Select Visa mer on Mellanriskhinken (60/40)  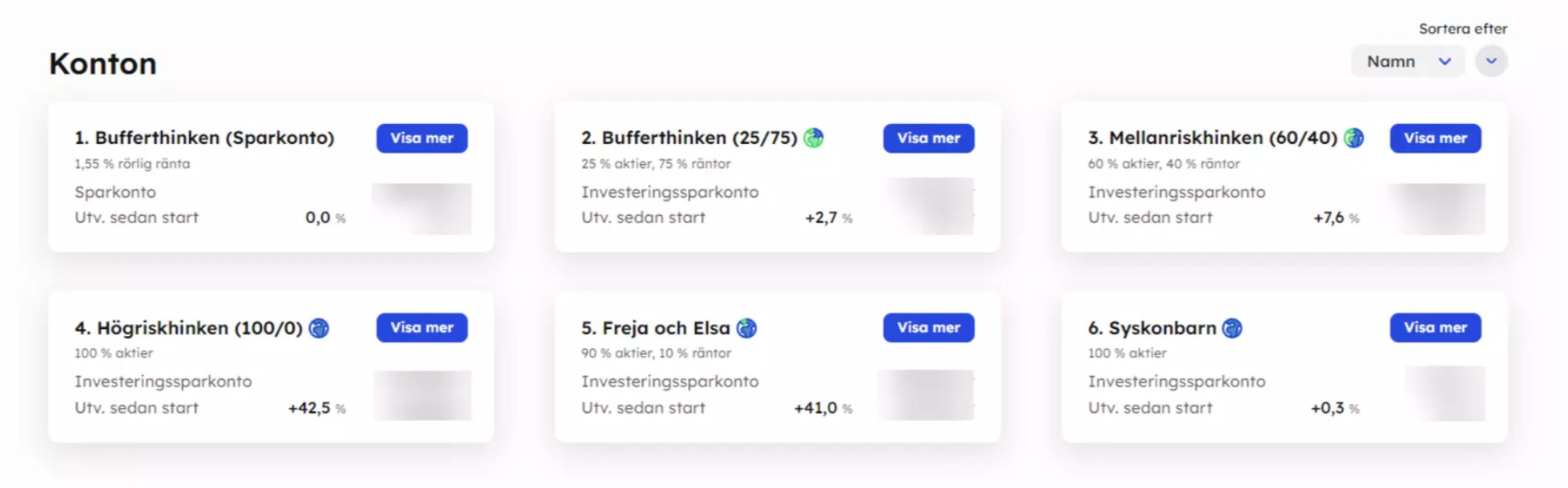tap(1435, 138)
